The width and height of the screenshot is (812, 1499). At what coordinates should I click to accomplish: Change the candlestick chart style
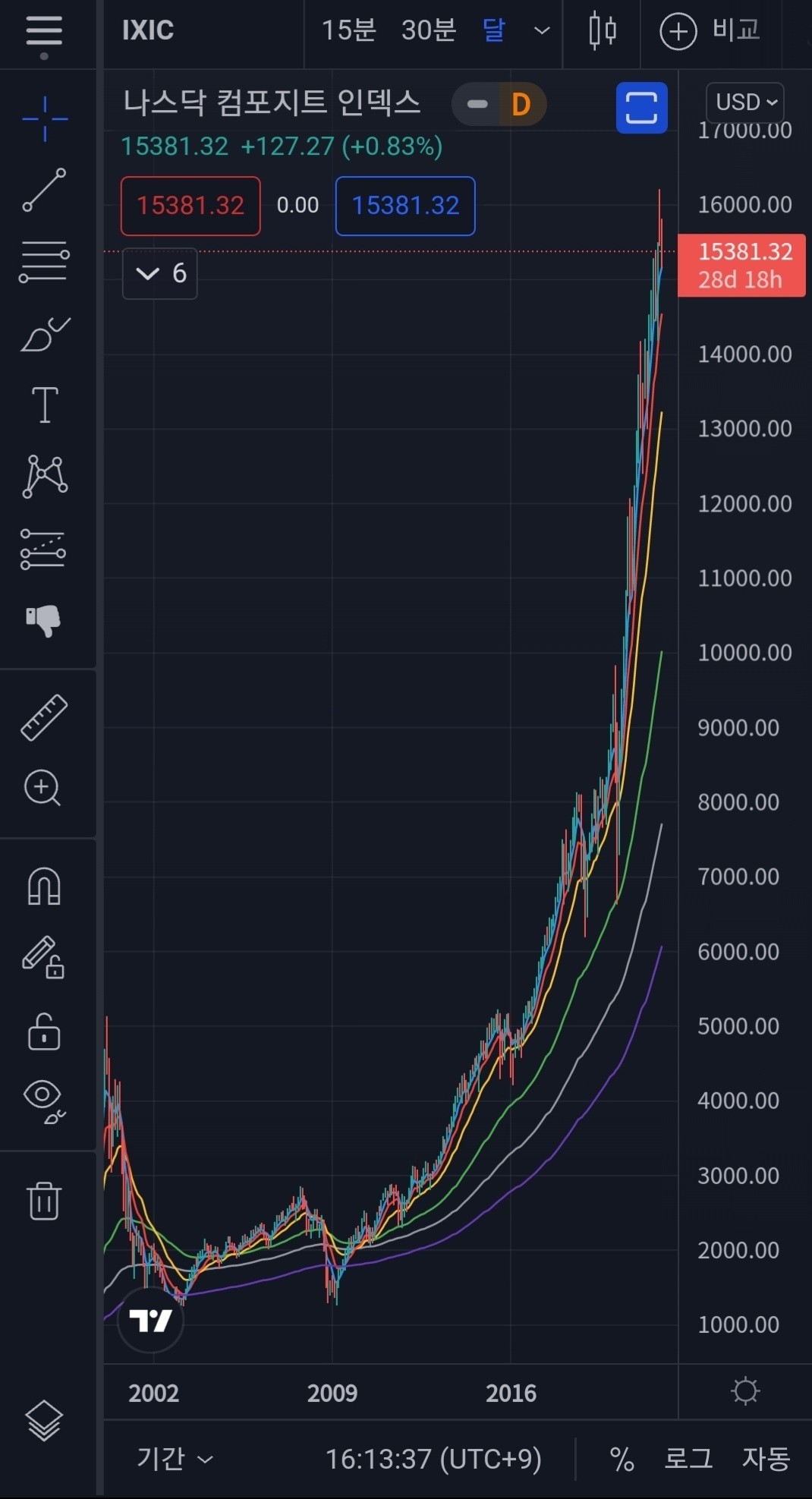click(603, 31)
